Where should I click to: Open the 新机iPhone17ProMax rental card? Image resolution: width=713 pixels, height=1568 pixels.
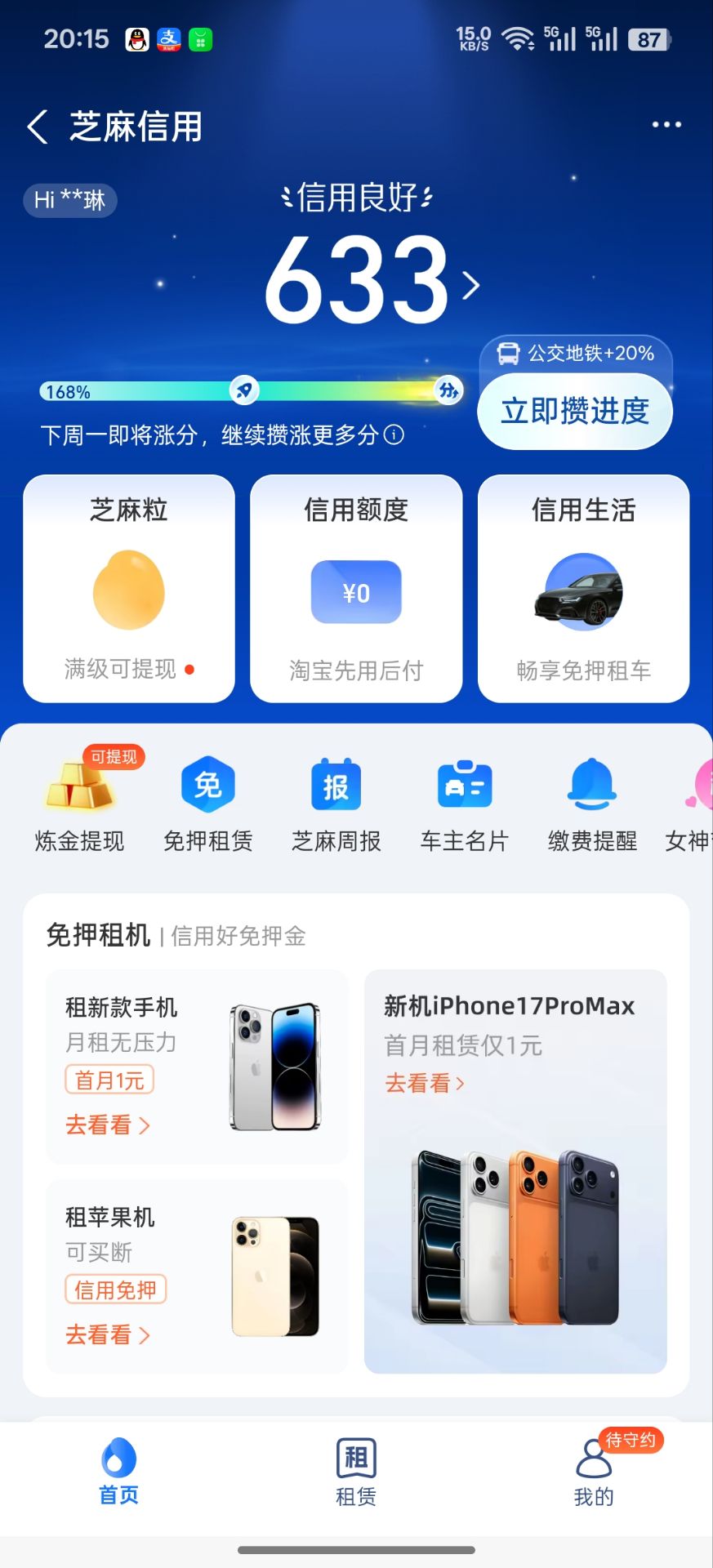pyautogui.click(x=515, y=1171)
